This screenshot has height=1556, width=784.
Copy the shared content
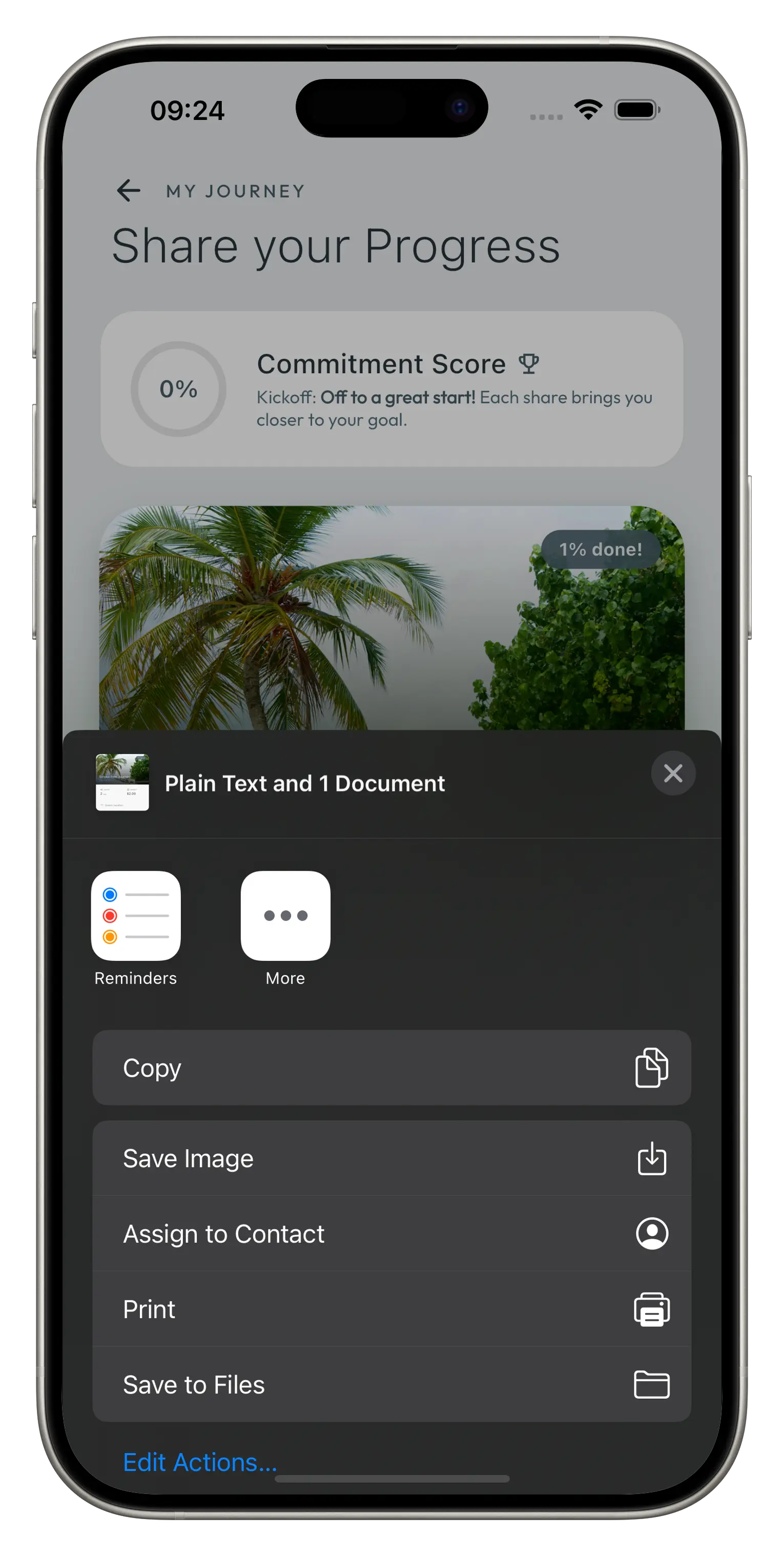pos(391,1068)
